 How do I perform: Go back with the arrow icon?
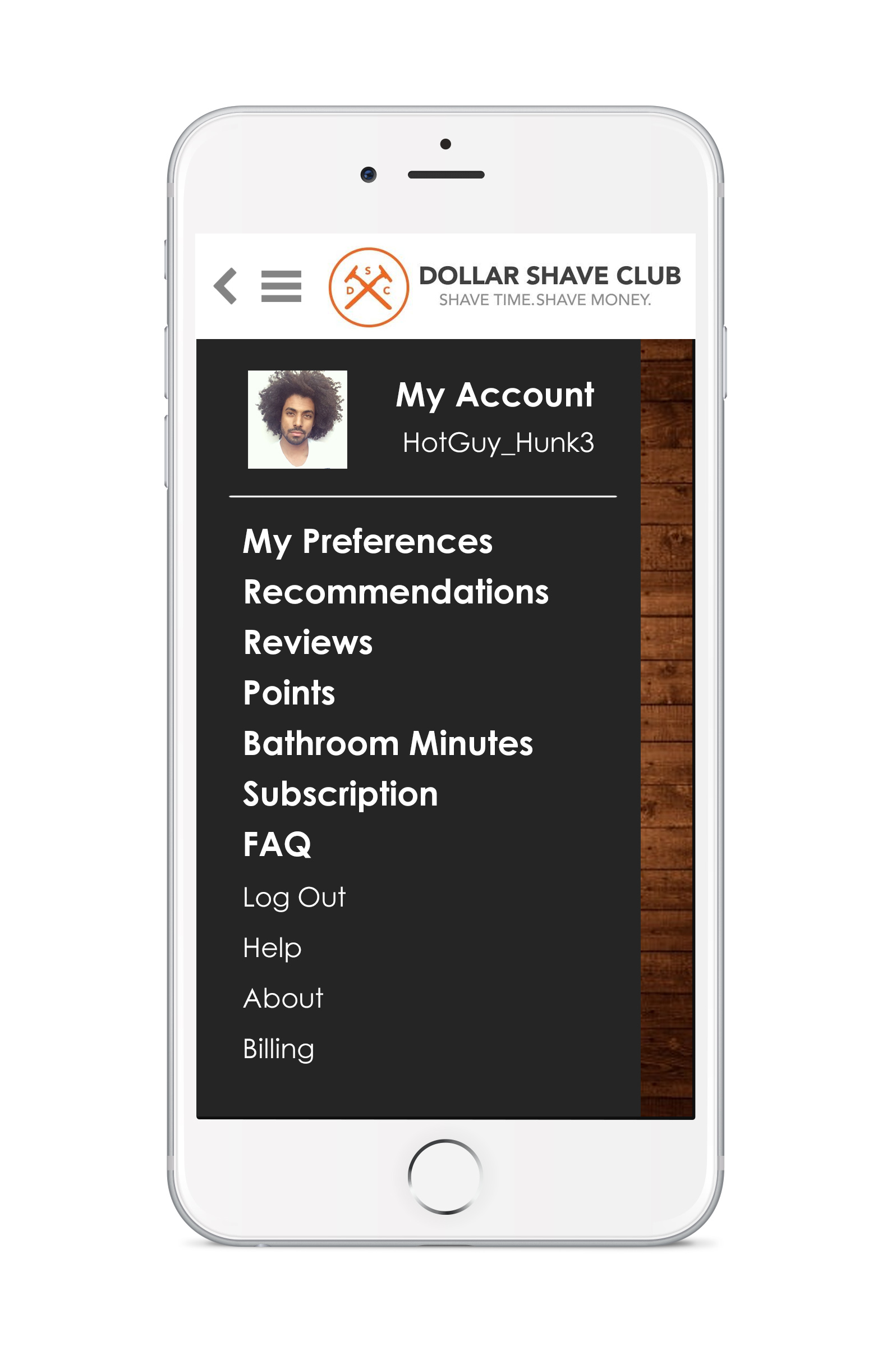[226, 286]
